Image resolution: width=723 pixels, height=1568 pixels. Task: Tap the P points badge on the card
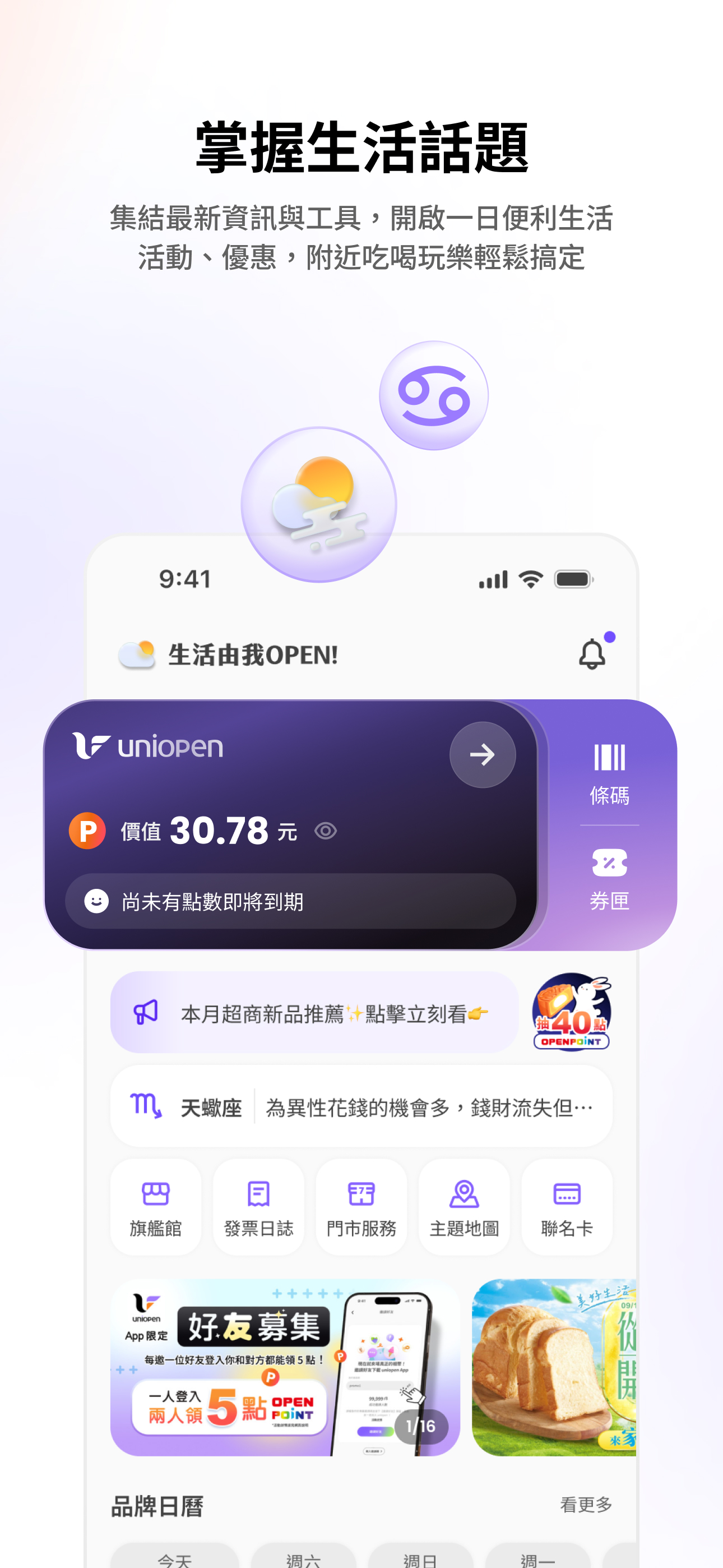pos(87,831)
